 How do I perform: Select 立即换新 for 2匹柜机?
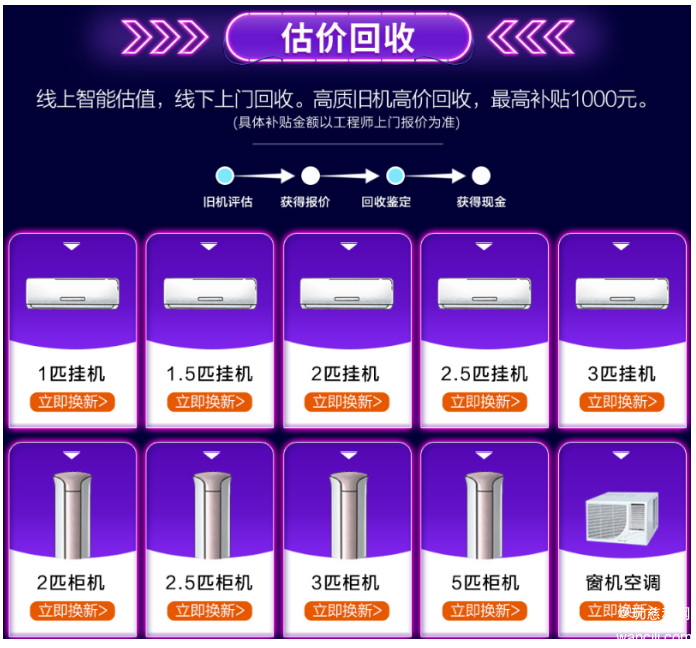[71, 610]
